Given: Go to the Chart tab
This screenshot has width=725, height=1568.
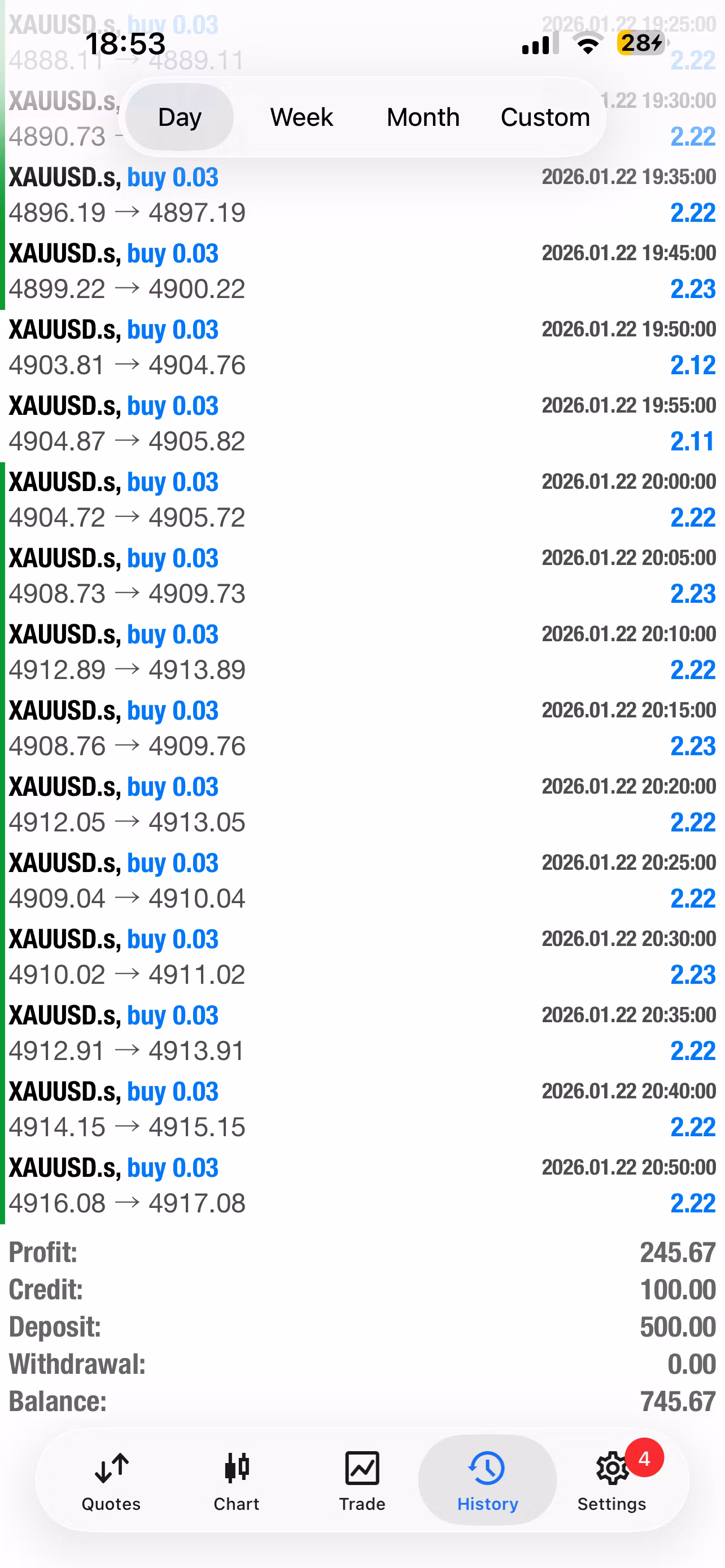Looking at the screenshot, I should (x=236, y=1481).
